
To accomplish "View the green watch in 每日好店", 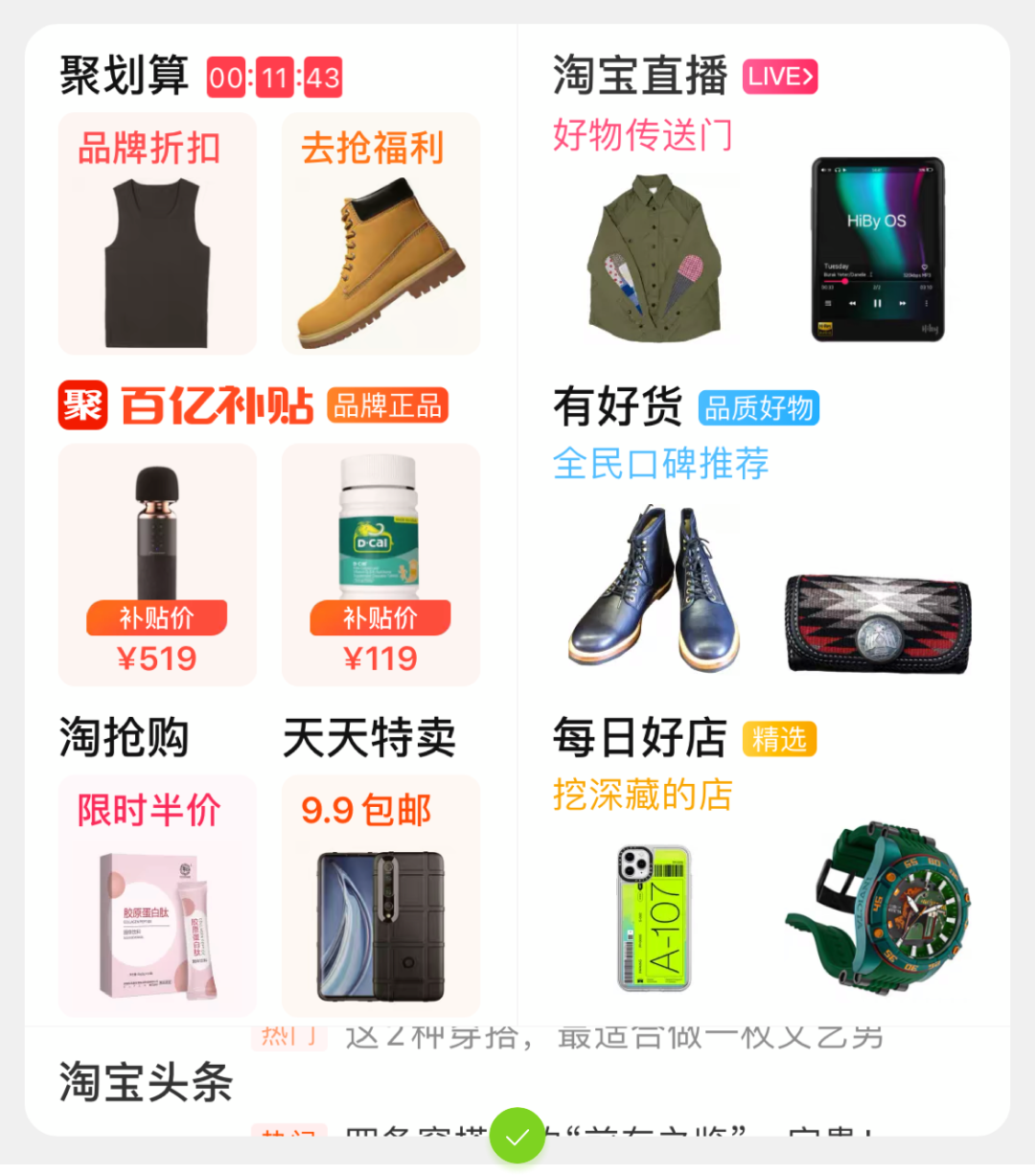I will [877, 906].
